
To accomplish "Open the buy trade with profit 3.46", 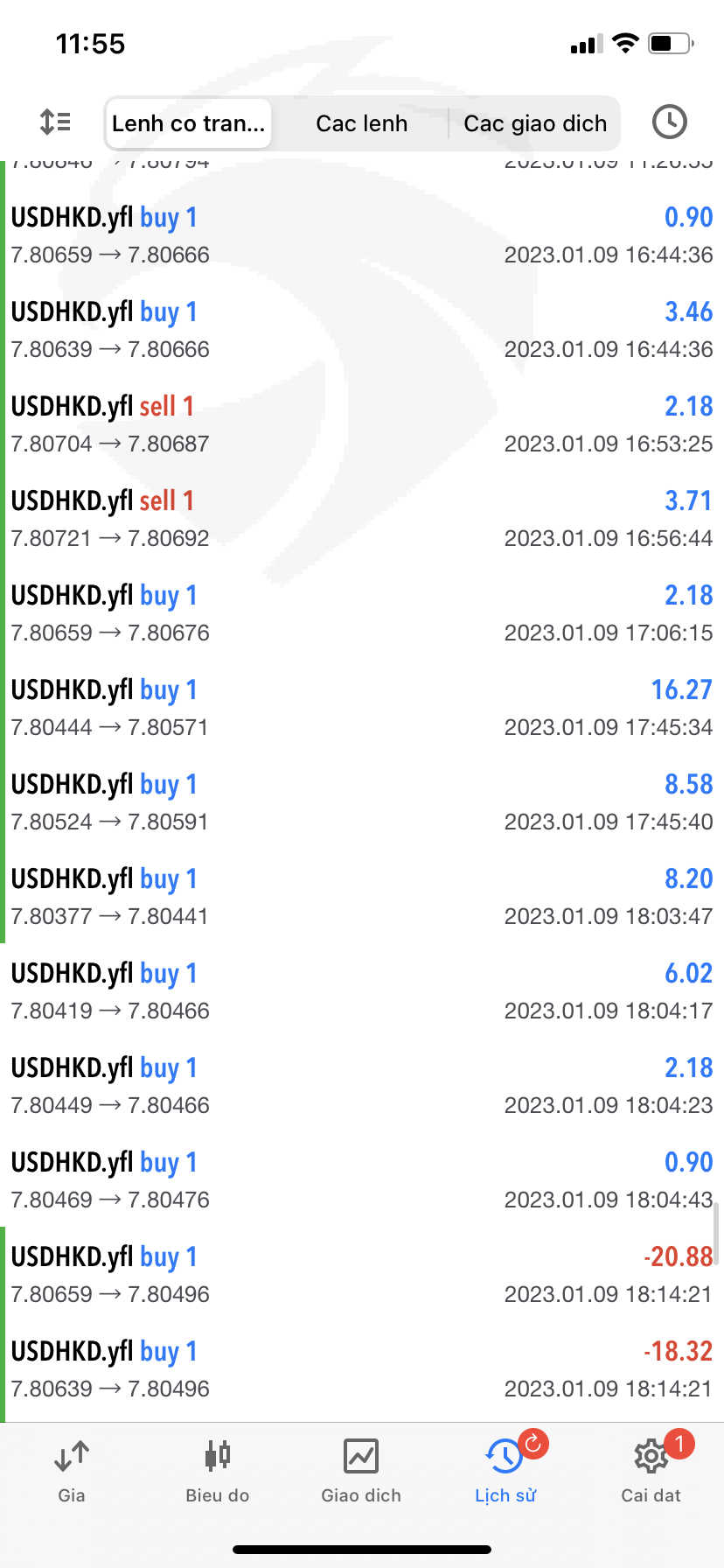I will click(x=362, y=329).
